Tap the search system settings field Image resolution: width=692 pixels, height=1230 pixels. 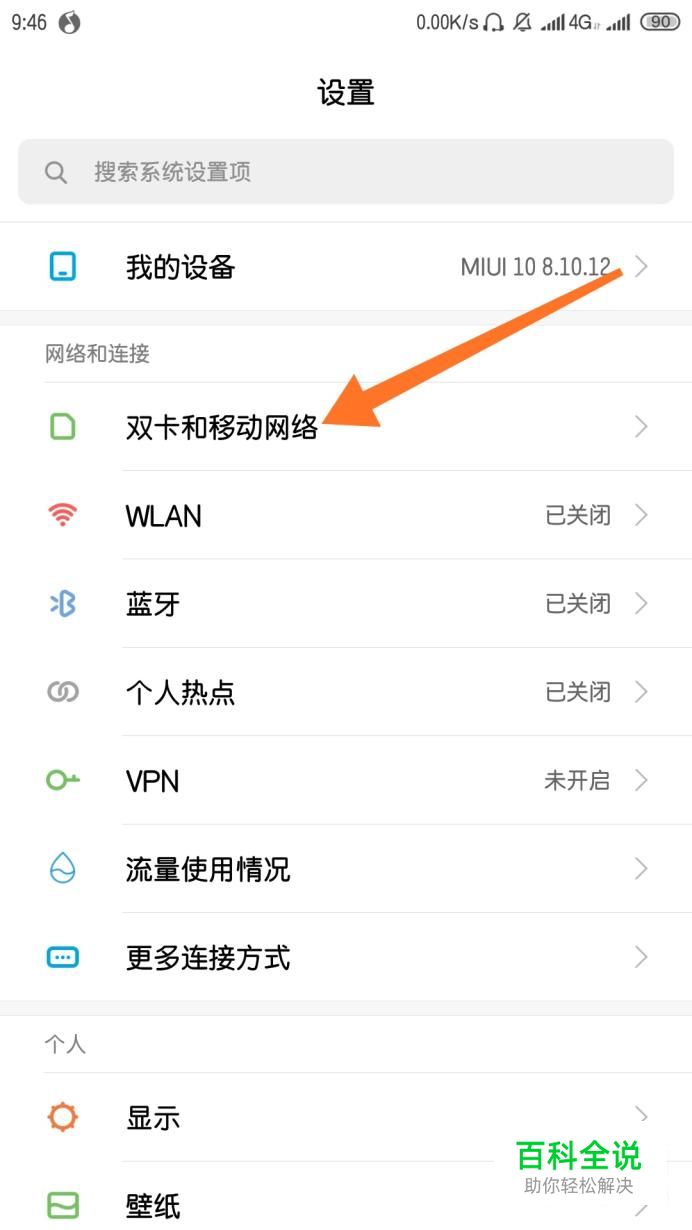point(345,172)
